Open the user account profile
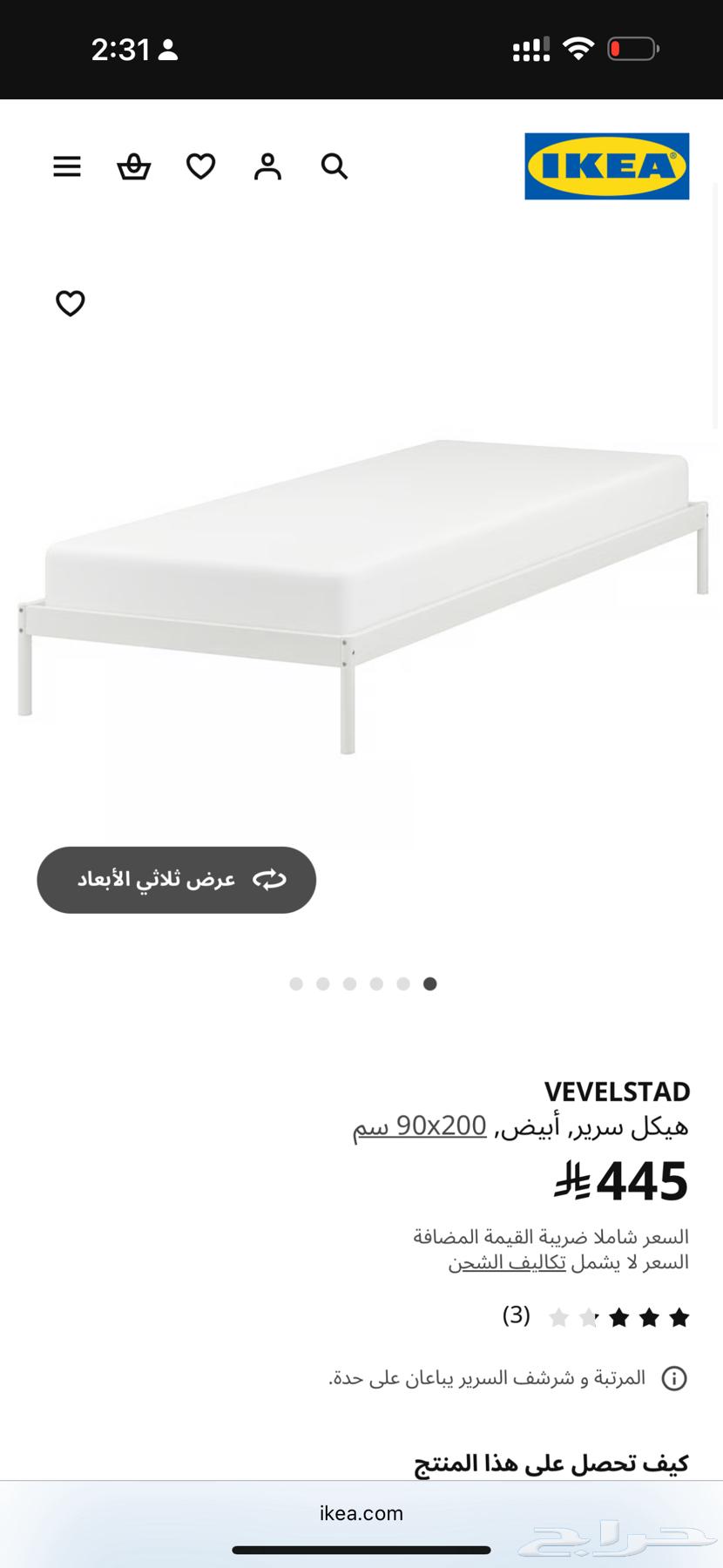Viewport: 723px width, 1568px height. pos(267,166)
